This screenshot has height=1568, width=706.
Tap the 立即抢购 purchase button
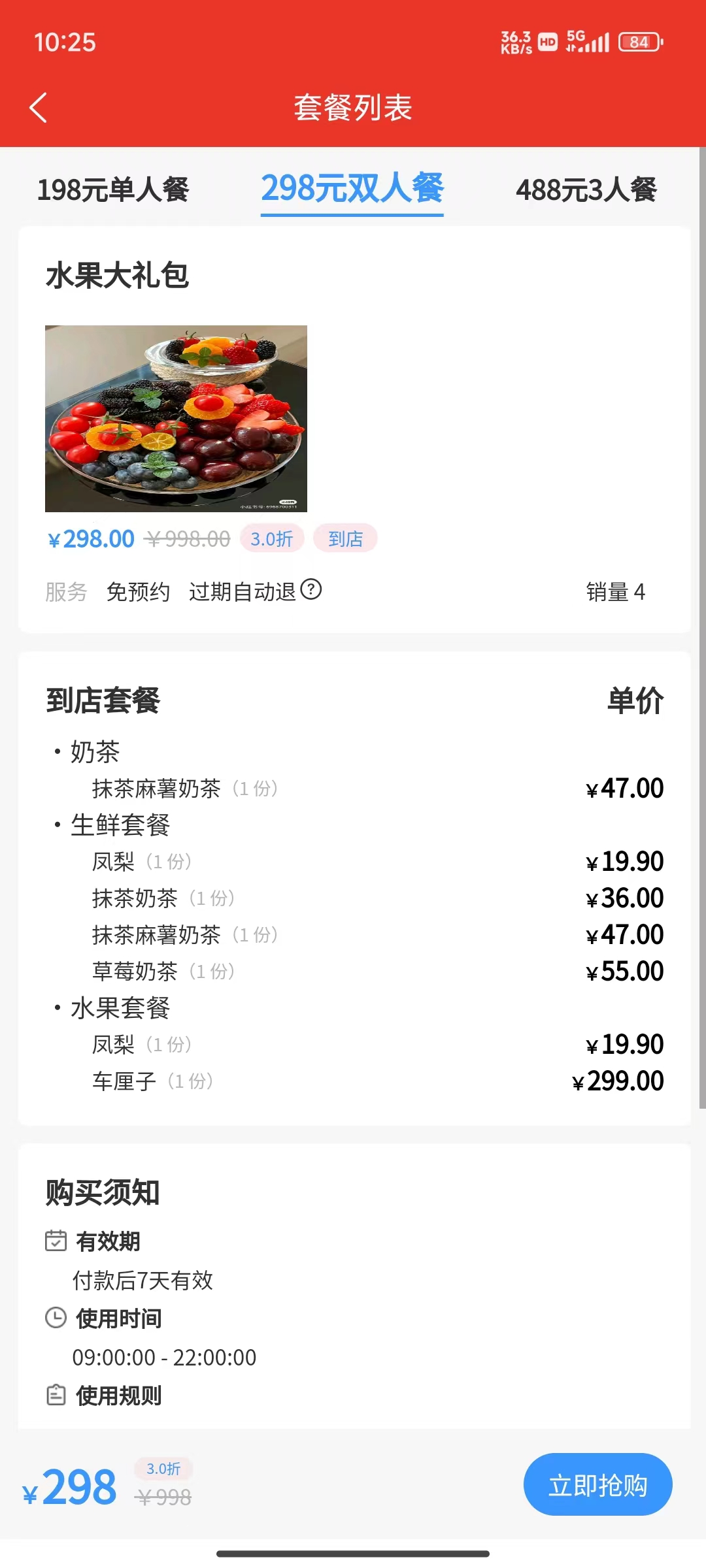coord(597,1485)
